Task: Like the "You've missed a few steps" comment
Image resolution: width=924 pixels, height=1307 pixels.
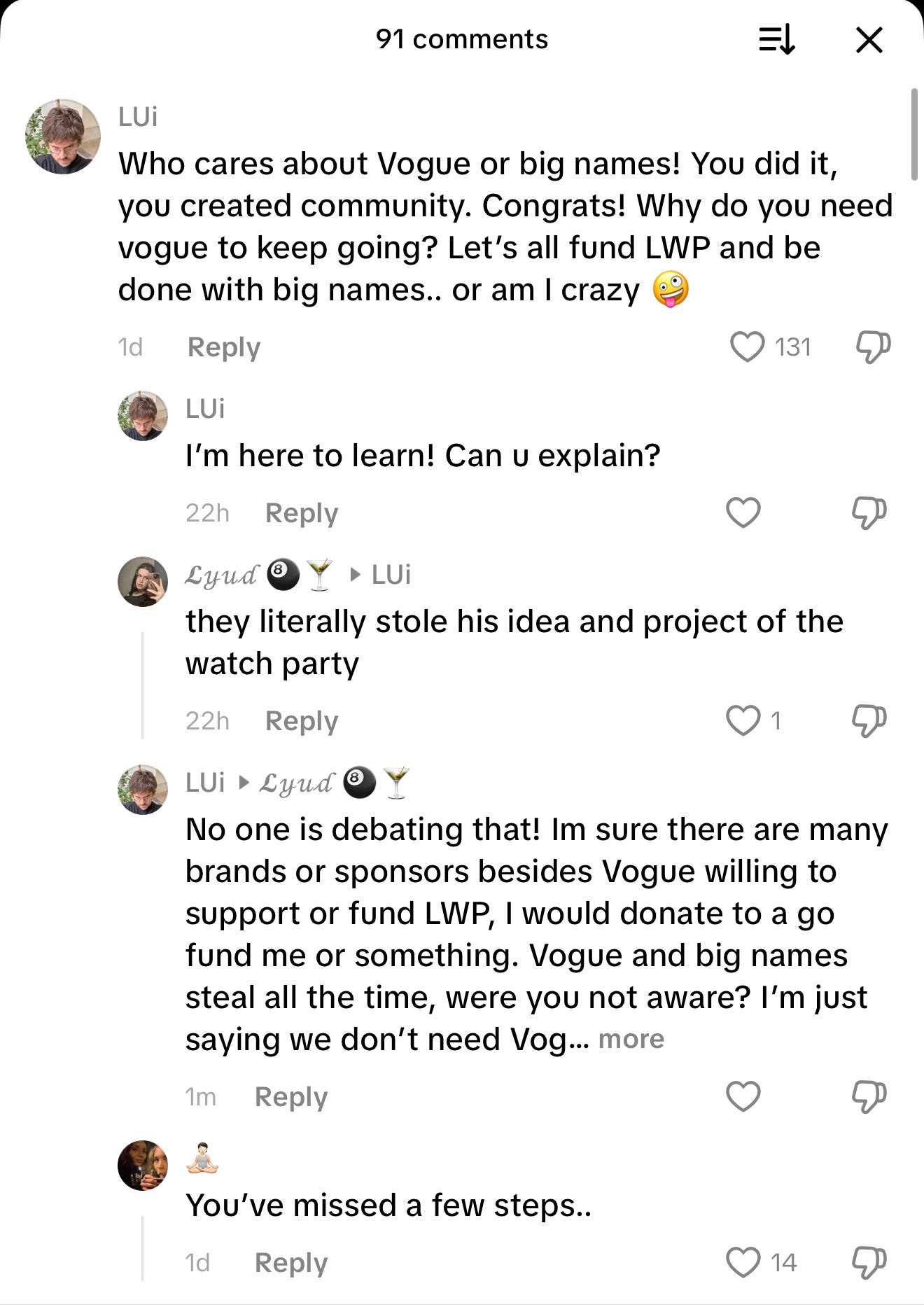Action: pyautogui.click(x=743, y=1262)
